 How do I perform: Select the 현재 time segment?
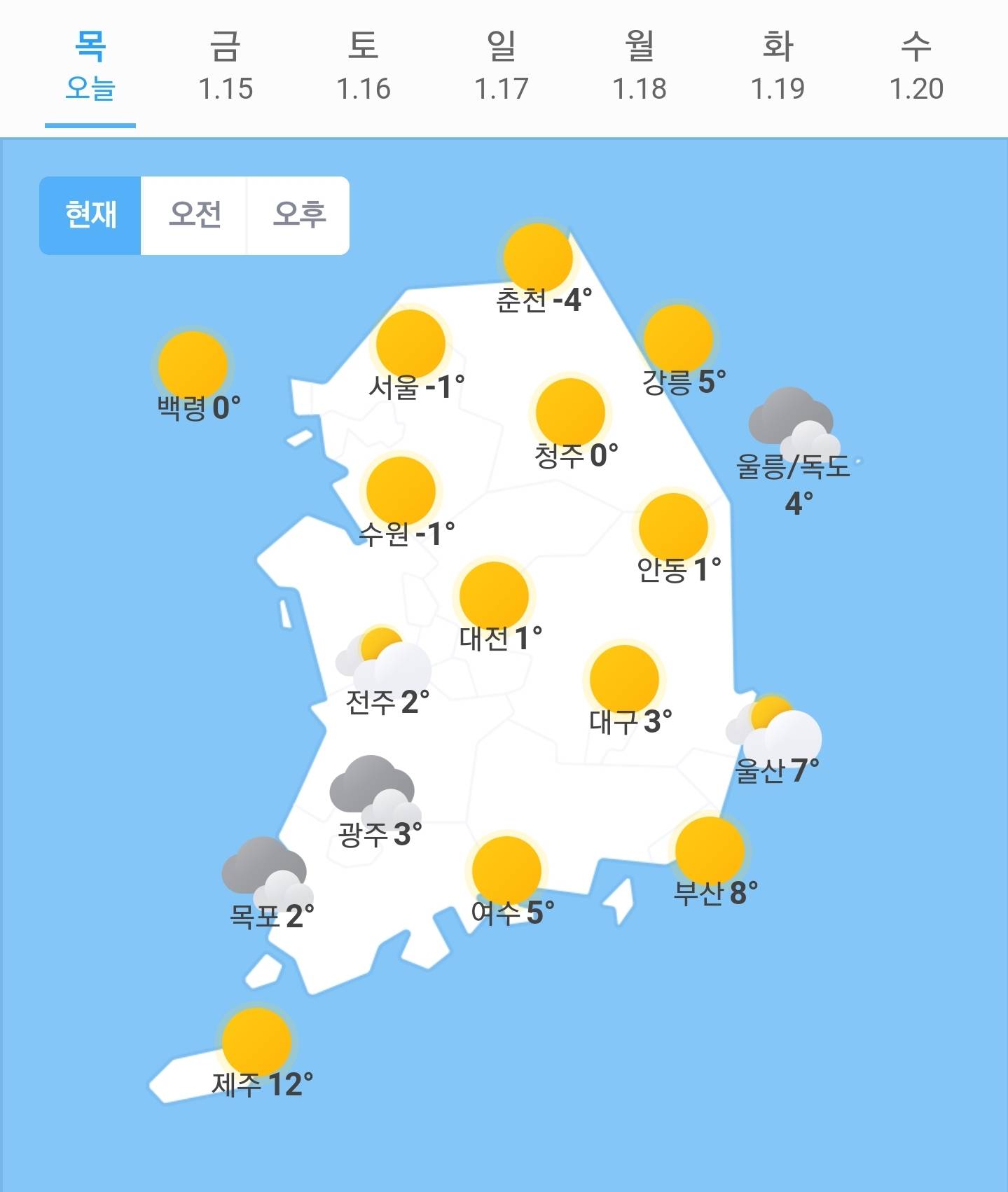coord(90,215)
